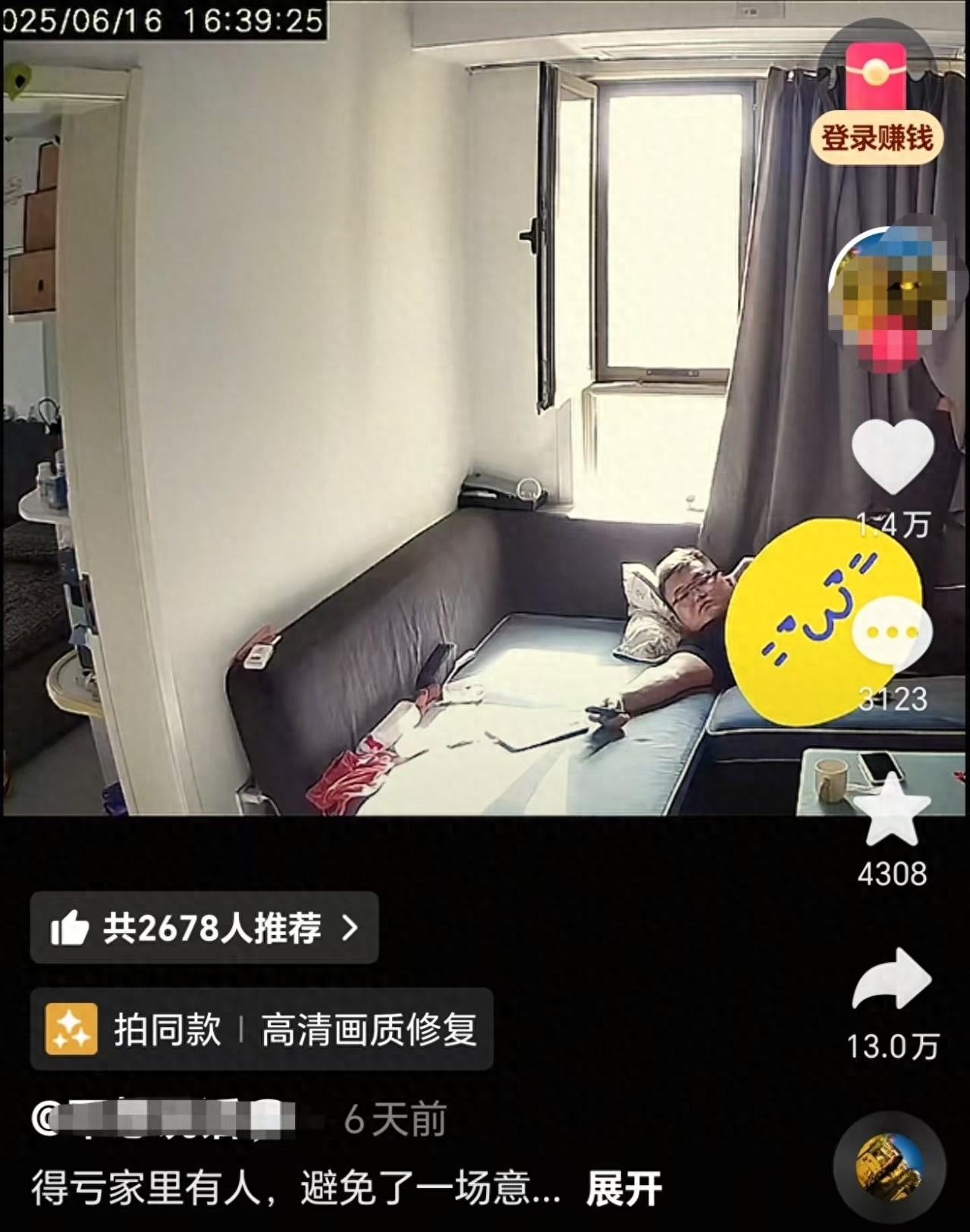The image size is (970, 1232).
Task: Open the spinning music disc
Action: pos(889,1168)
